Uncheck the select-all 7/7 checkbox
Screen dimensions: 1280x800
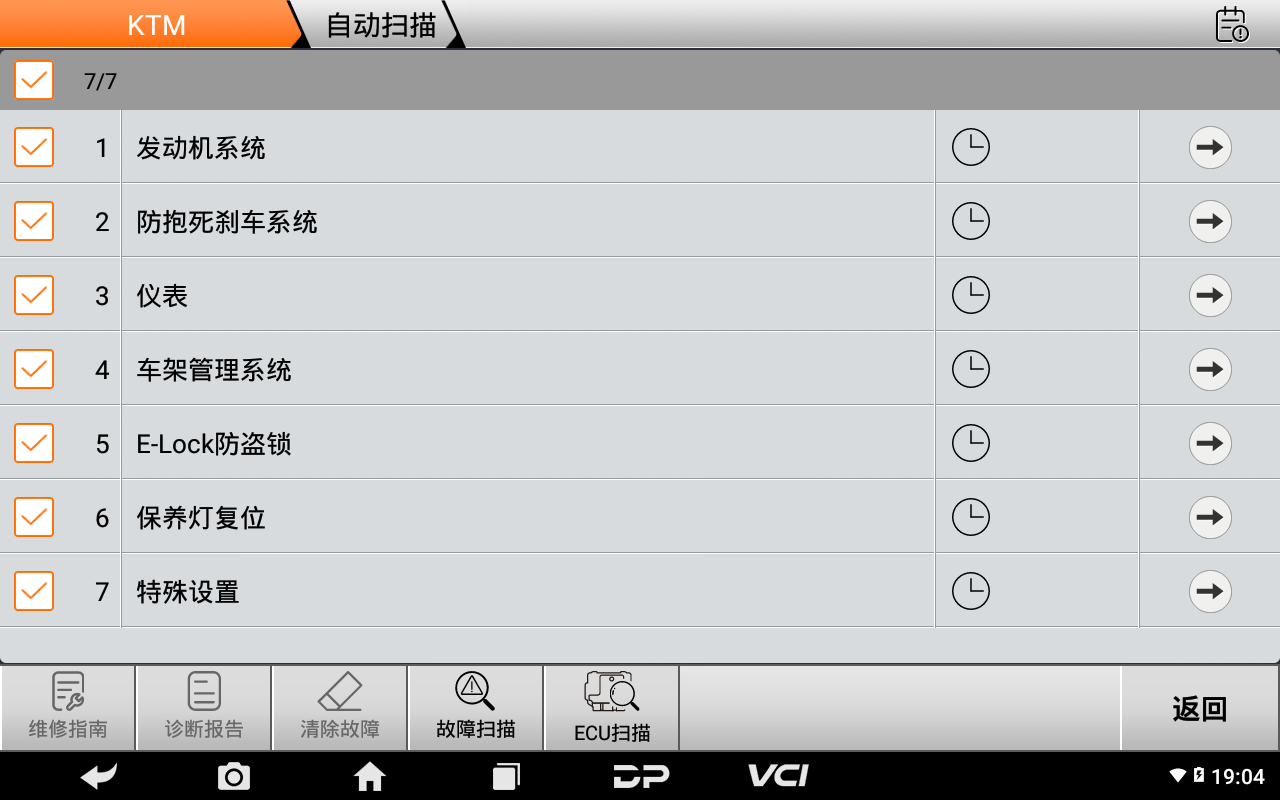tap(34, 80)
